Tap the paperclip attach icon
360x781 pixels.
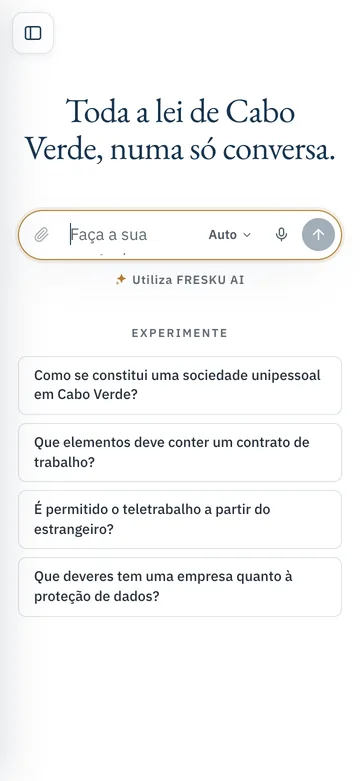41,235
